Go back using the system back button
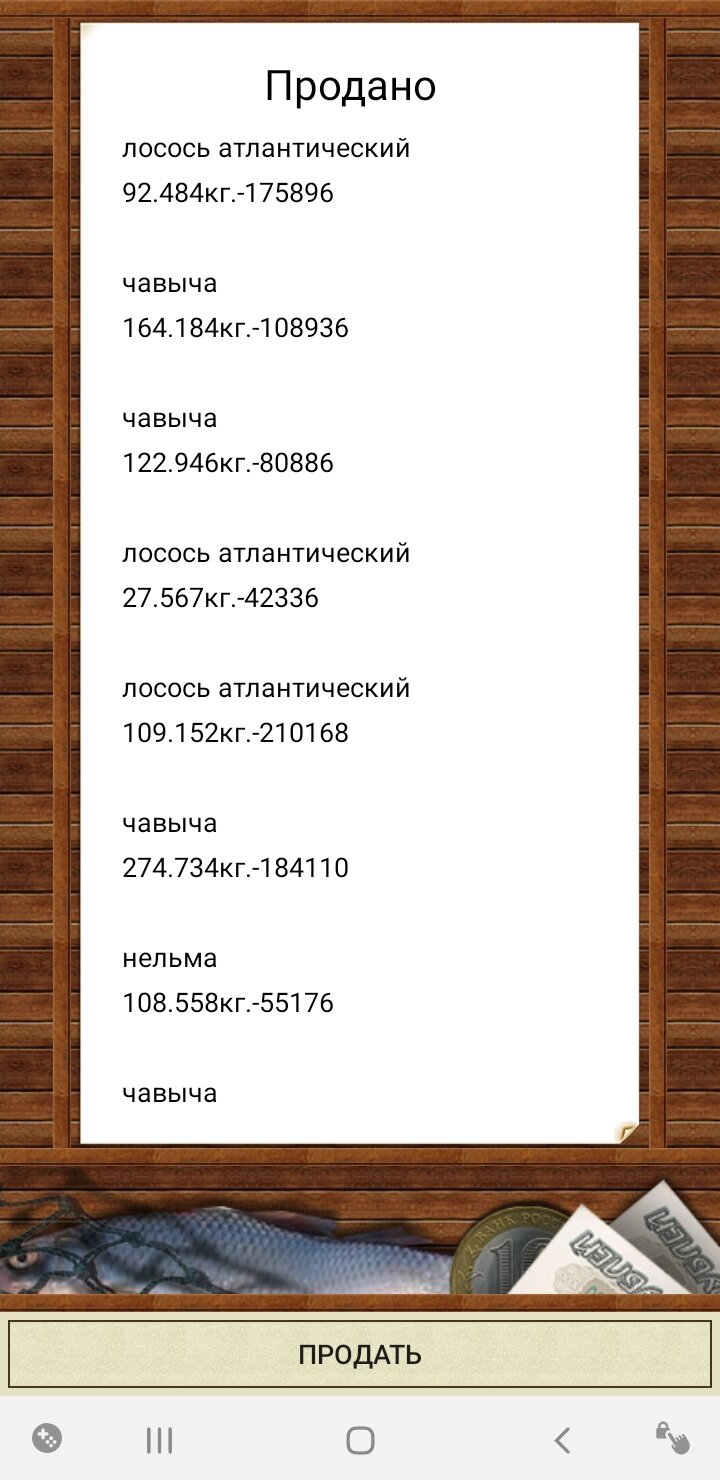The height and width of the screenshot is (1480, 720). [562, 1440]
